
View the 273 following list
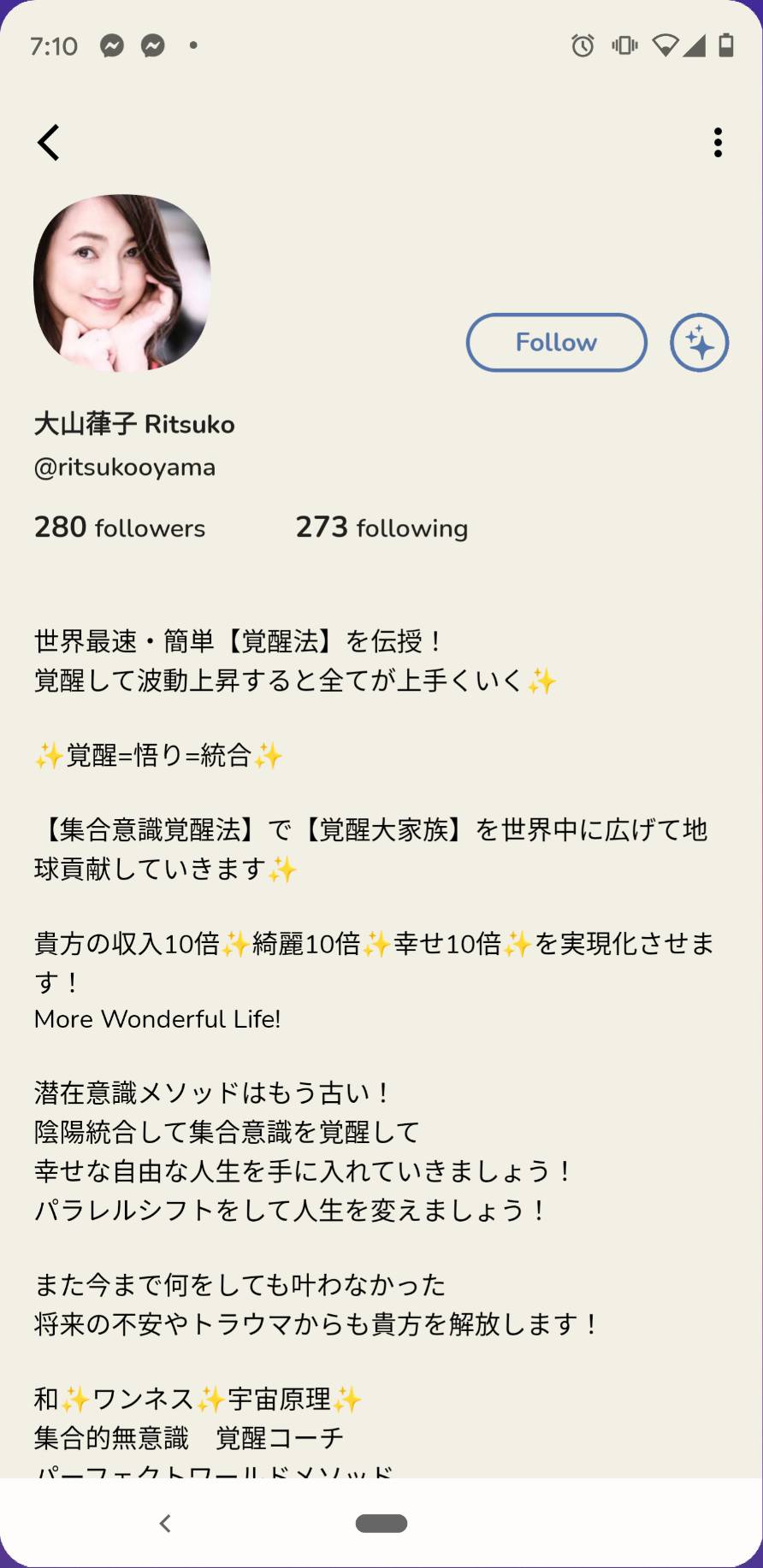[381, 528]
